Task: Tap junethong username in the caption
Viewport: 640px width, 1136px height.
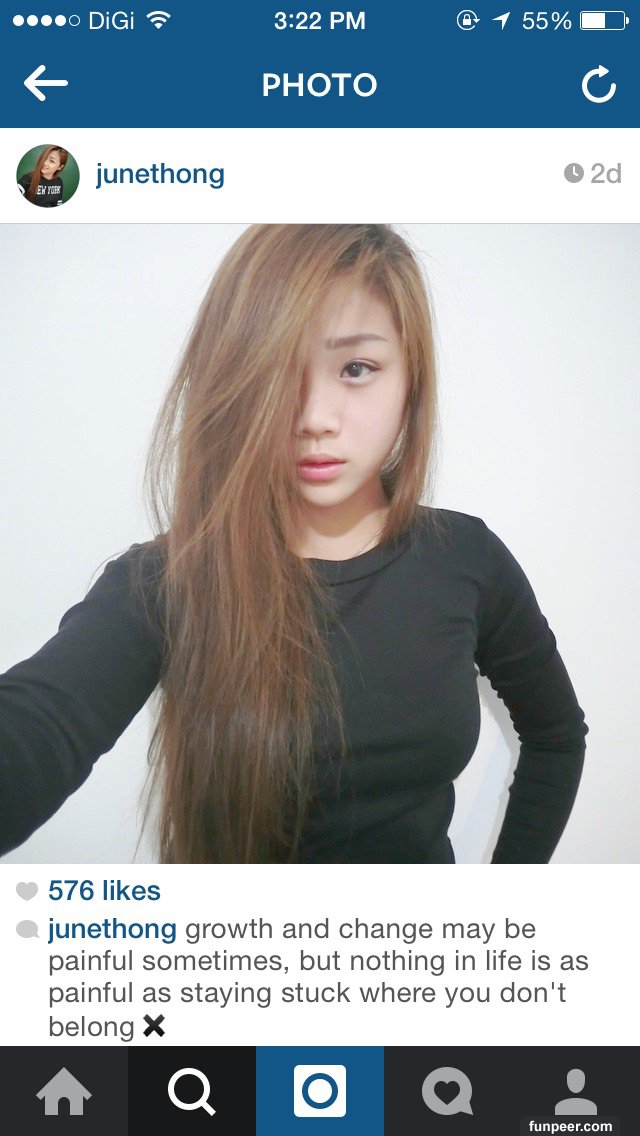Action: pyautogui.click(x=112, y=929)
